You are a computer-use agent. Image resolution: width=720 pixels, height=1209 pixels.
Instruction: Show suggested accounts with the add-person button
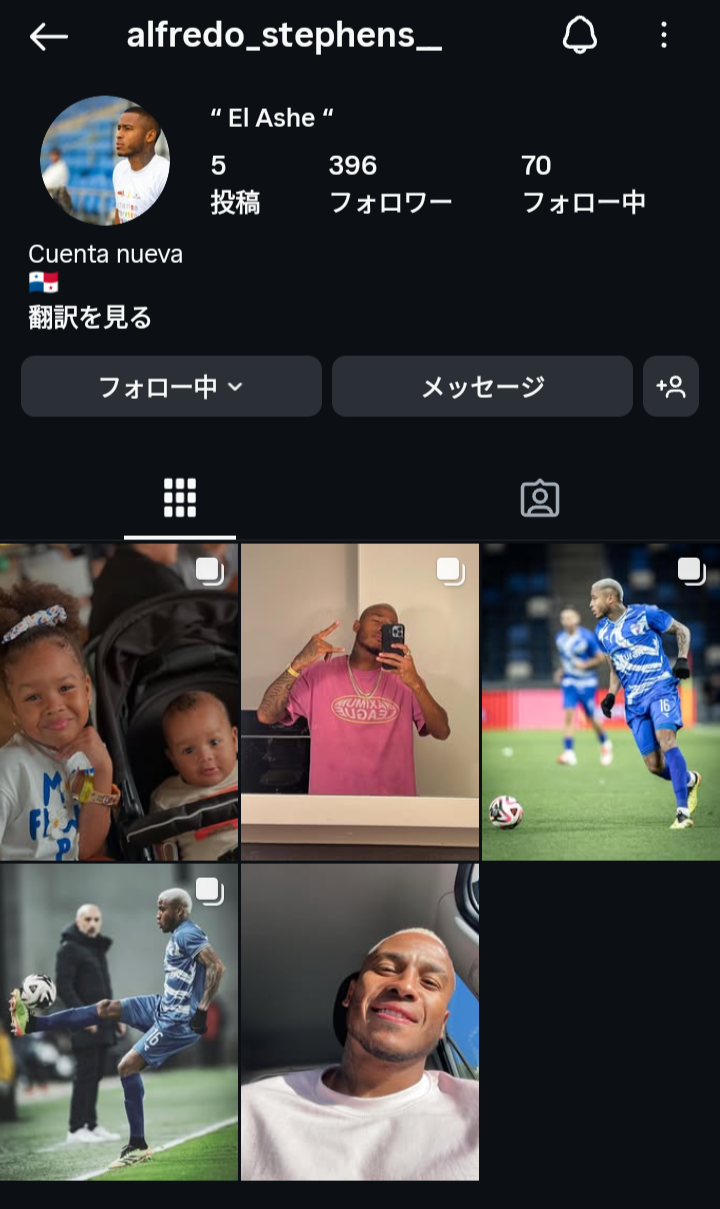[670, 387]
